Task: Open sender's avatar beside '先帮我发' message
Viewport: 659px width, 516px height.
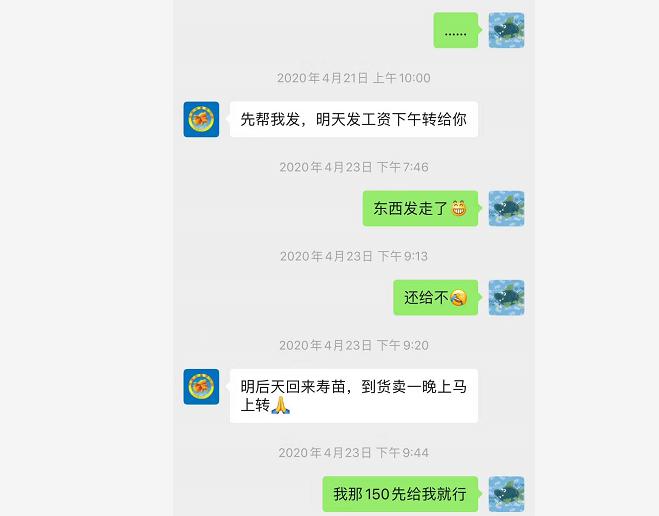Action: [201, 119]
